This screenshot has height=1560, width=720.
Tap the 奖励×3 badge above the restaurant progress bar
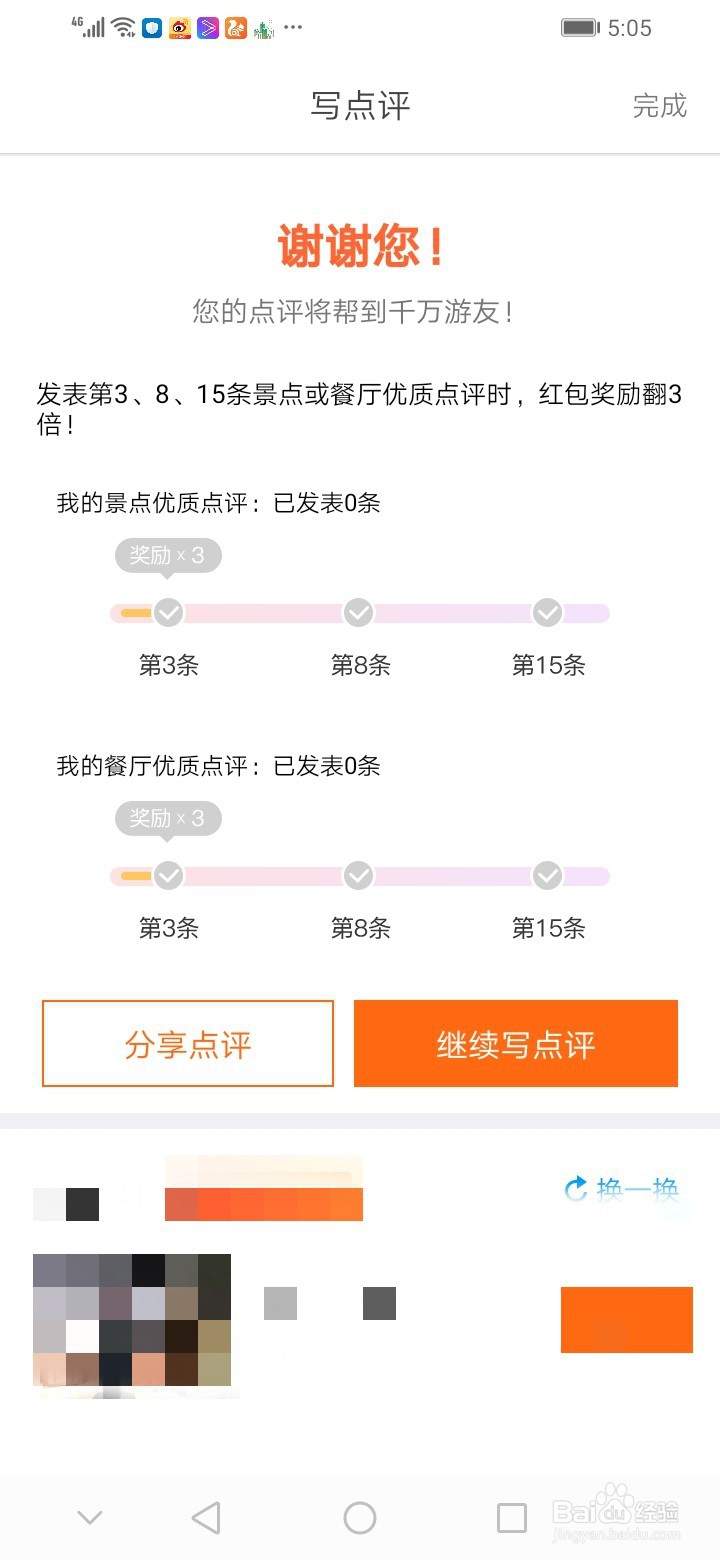click(x=167, y=818)
